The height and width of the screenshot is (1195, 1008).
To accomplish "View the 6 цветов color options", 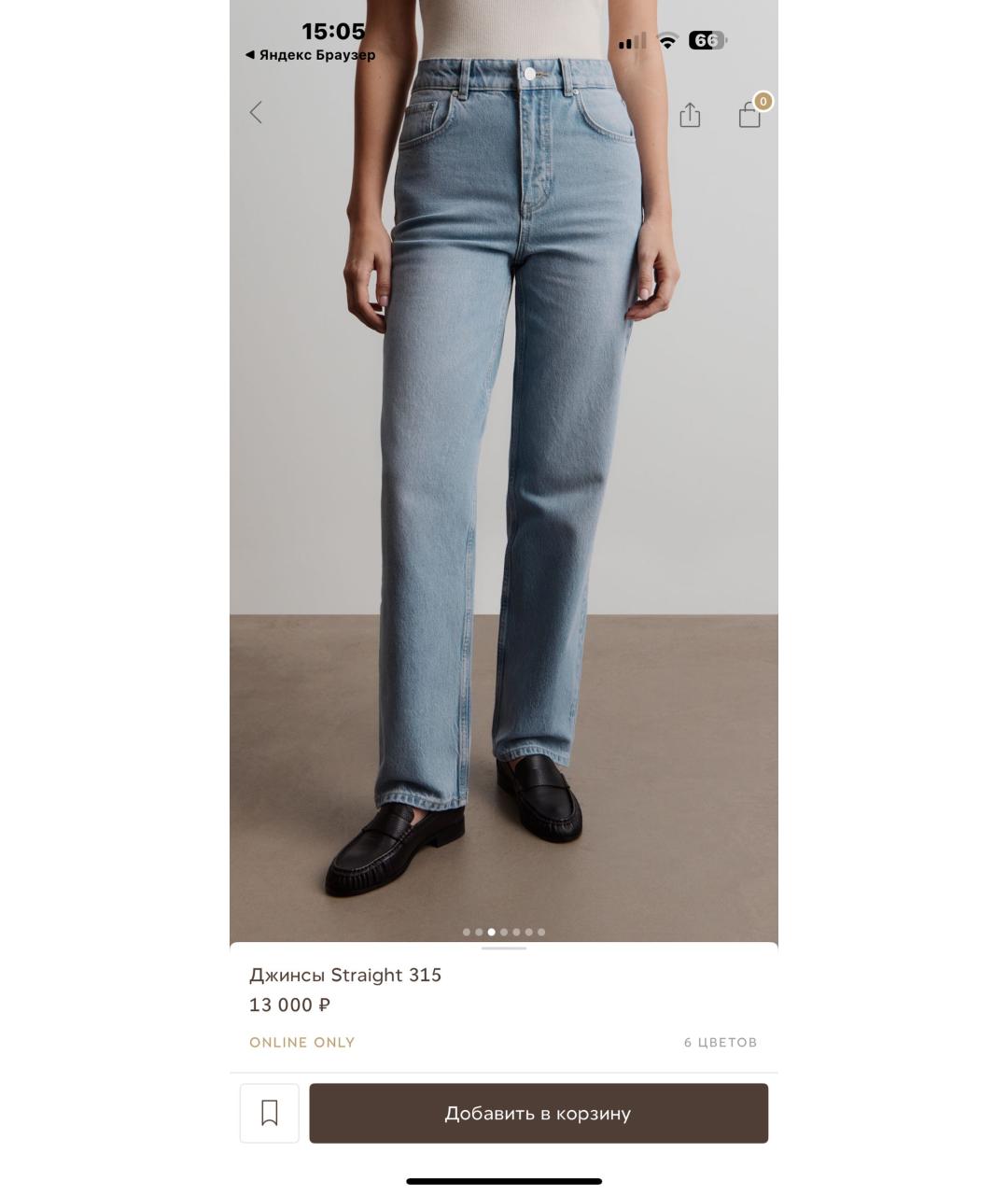I will coord(720,1042).
